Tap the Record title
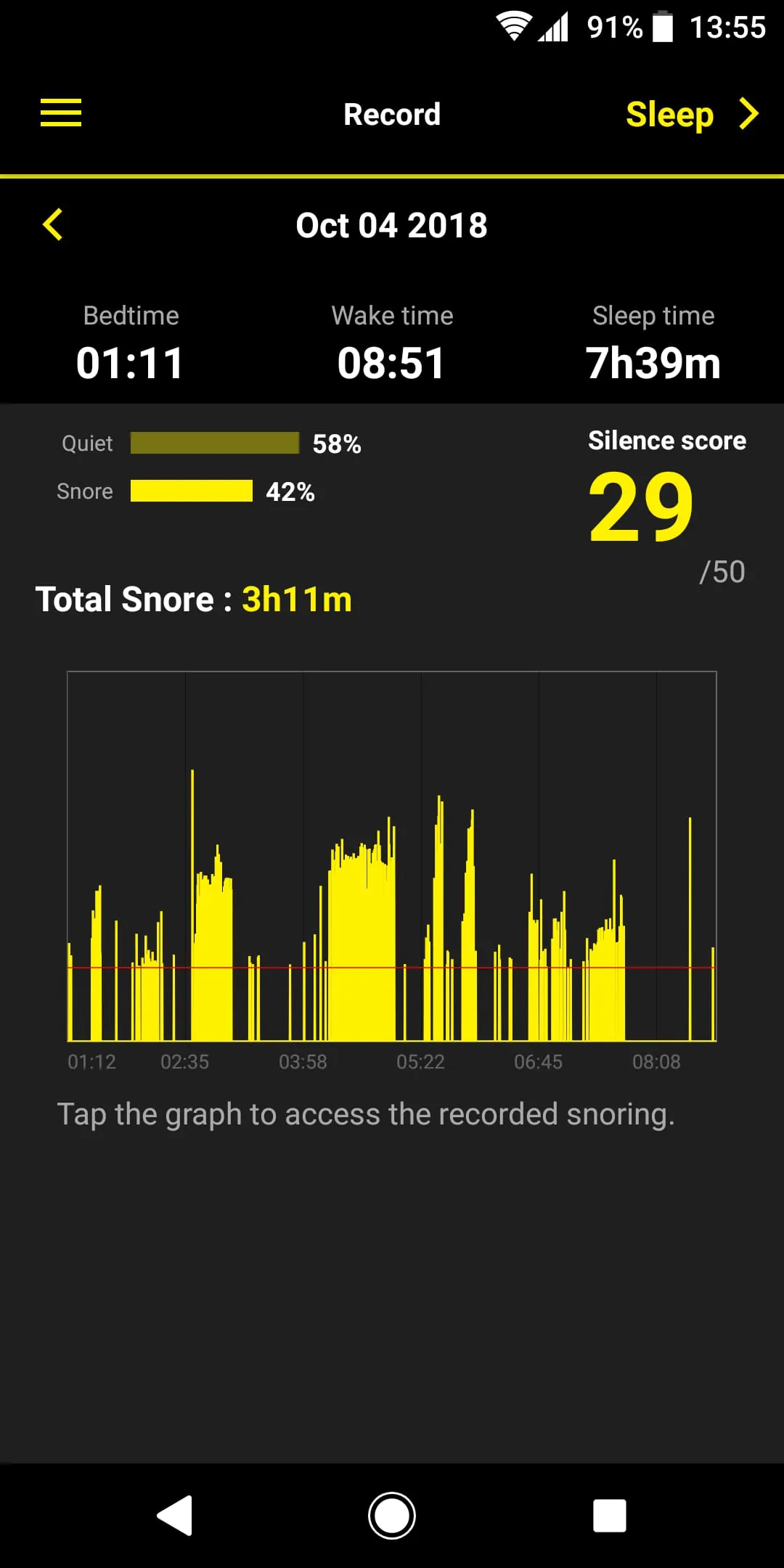 (391, 113)
